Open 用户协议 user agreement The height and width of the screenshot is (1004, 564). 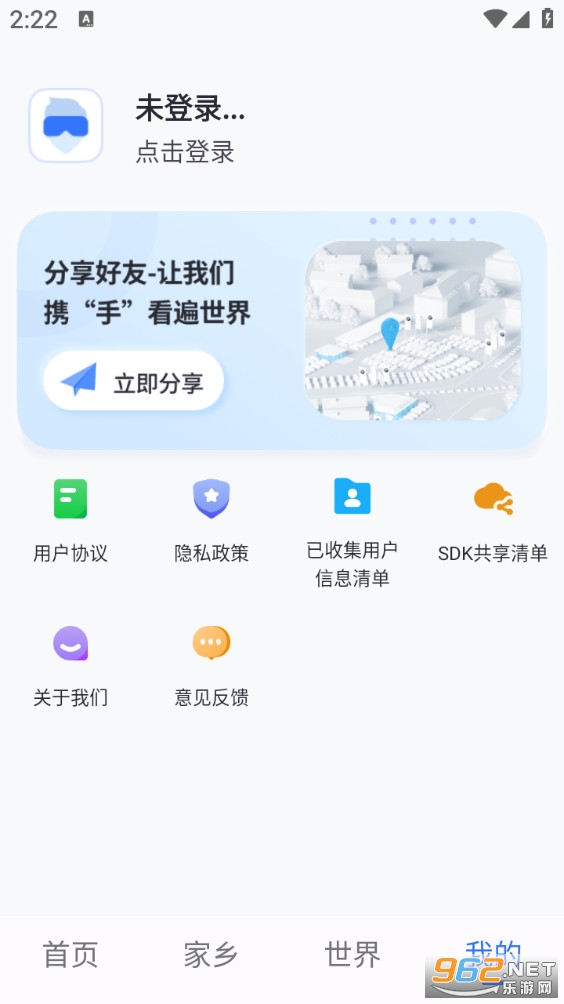(70, 521)
